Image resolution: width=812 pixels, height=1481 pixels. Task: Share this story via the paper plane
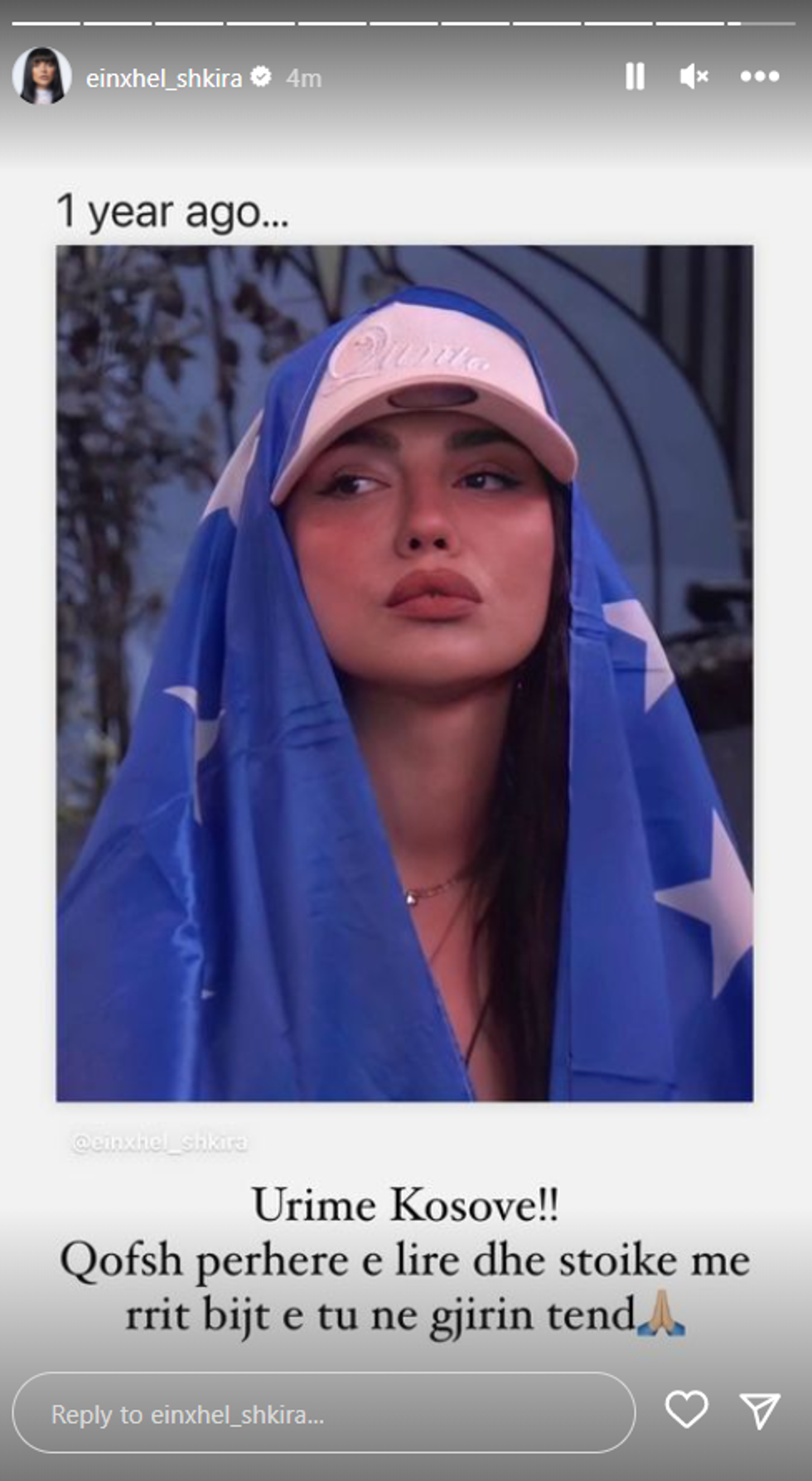coord(759,1410)
